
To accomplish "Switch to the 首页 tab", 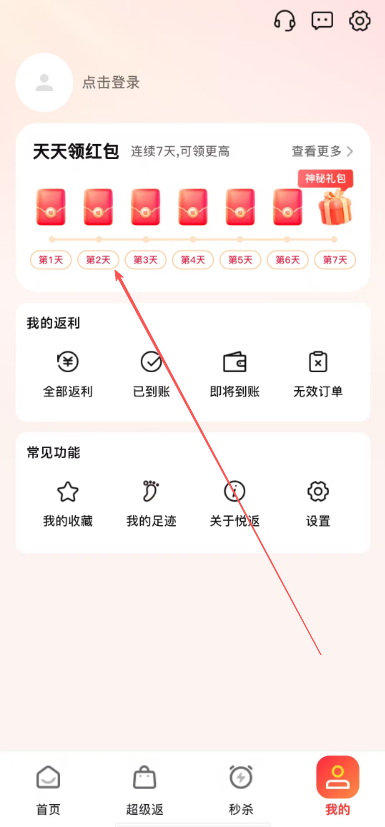I will 48,789.
